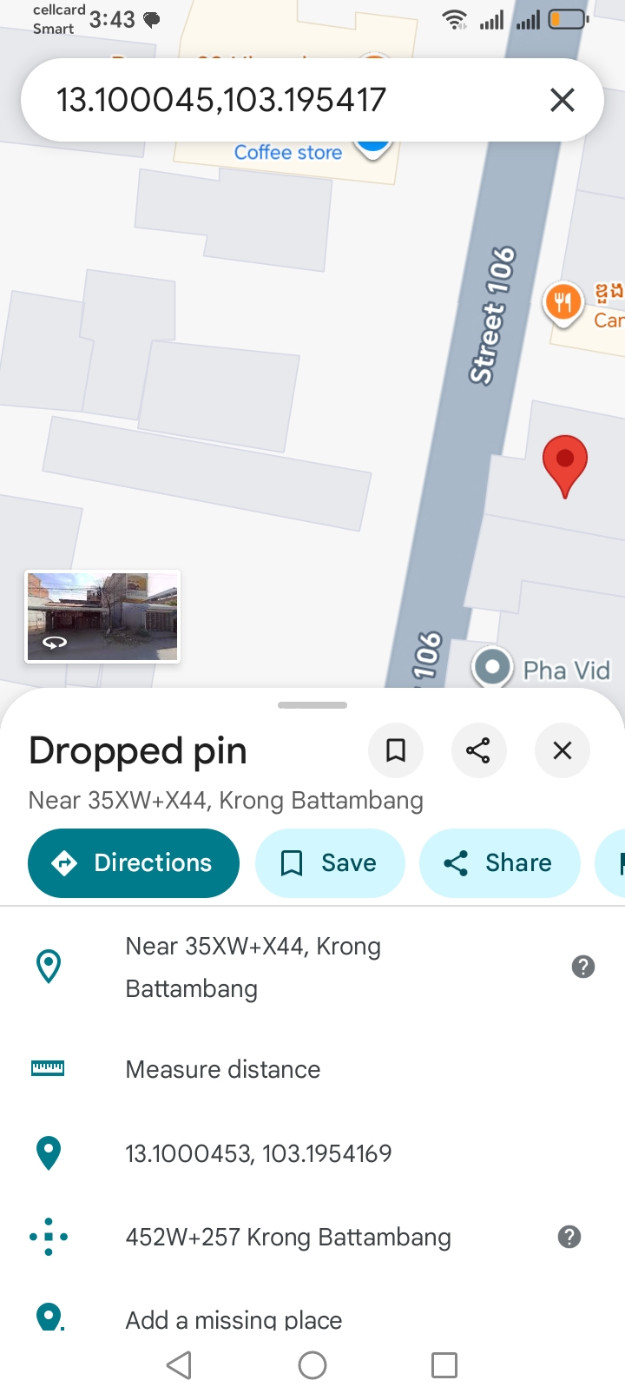The height and width of the screenshot is (1400, 625).
Task: Open the Pha Vid map marker
Action: 492,667
